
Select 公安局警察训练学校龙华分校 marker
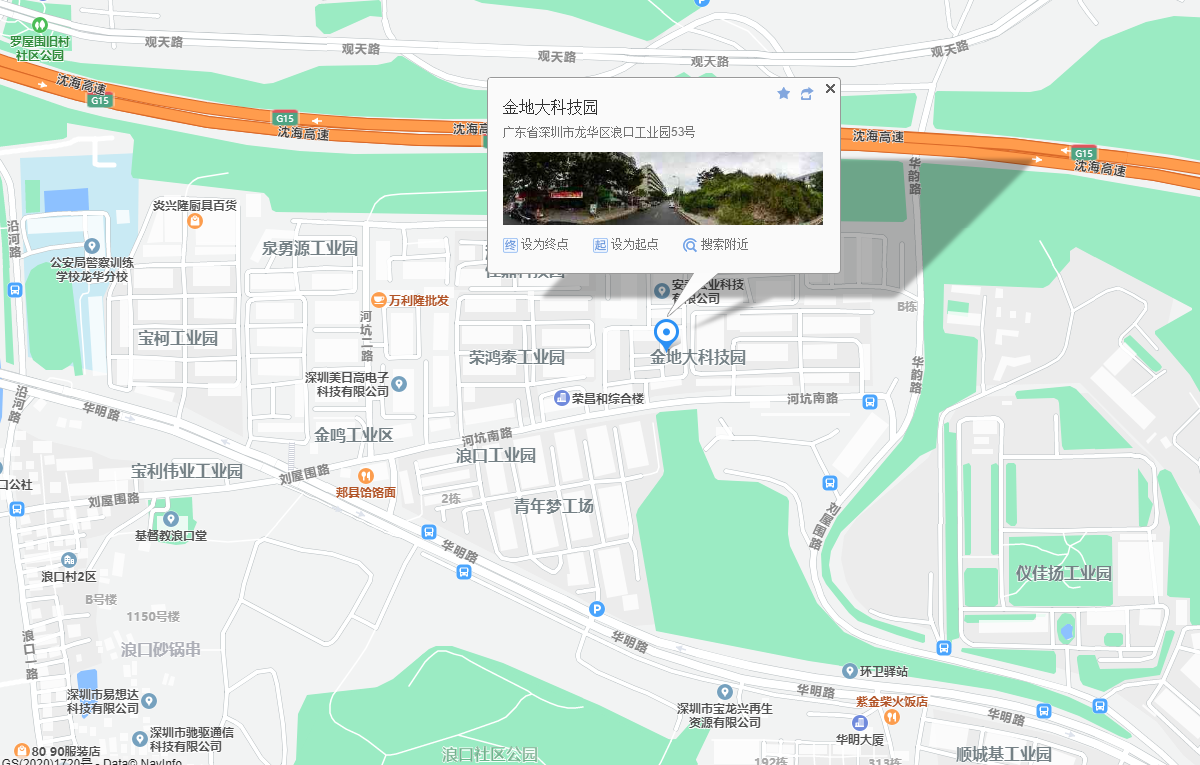click(92, 246)
